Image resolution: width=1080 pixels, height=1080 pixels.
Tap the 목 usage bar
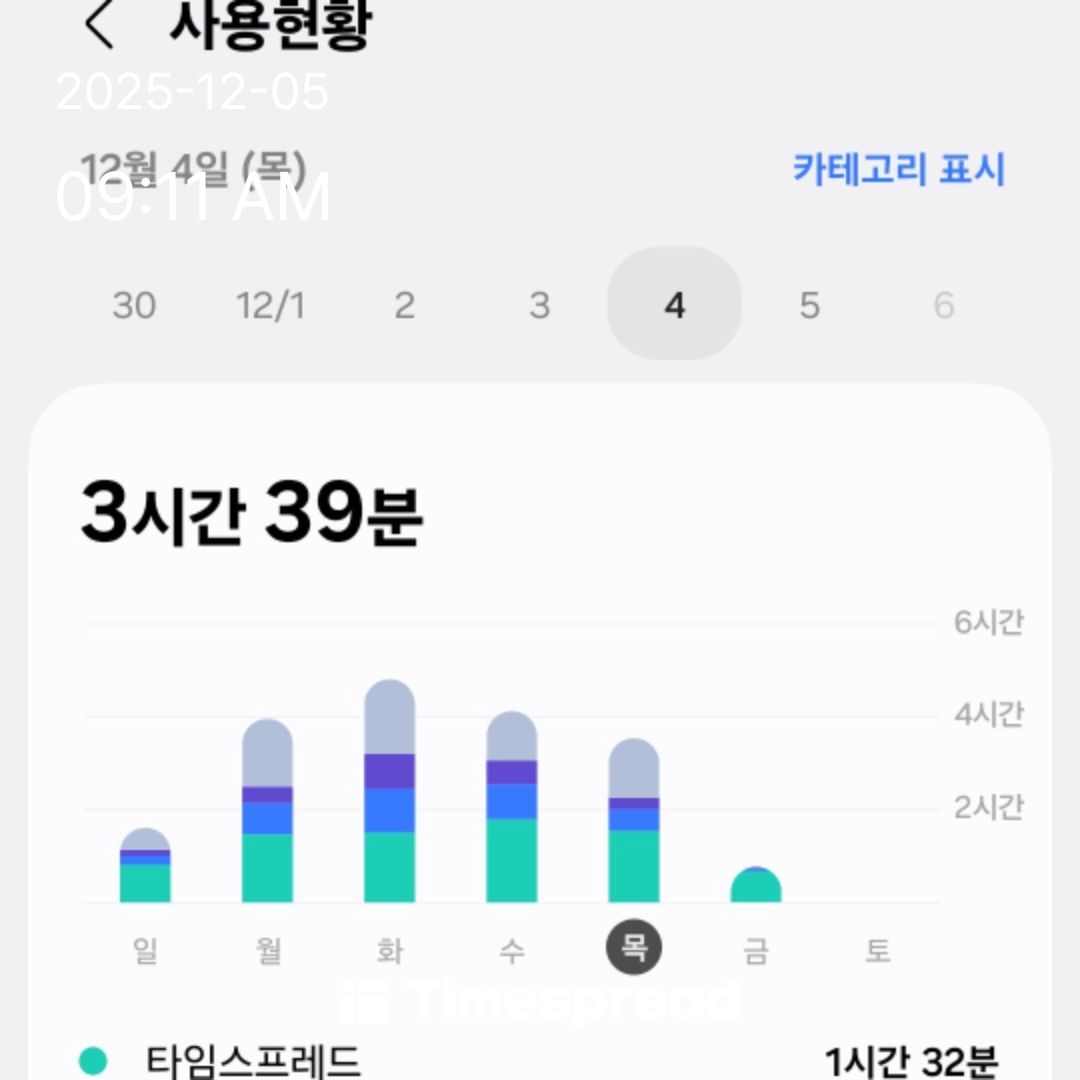(x=634, y=821)
